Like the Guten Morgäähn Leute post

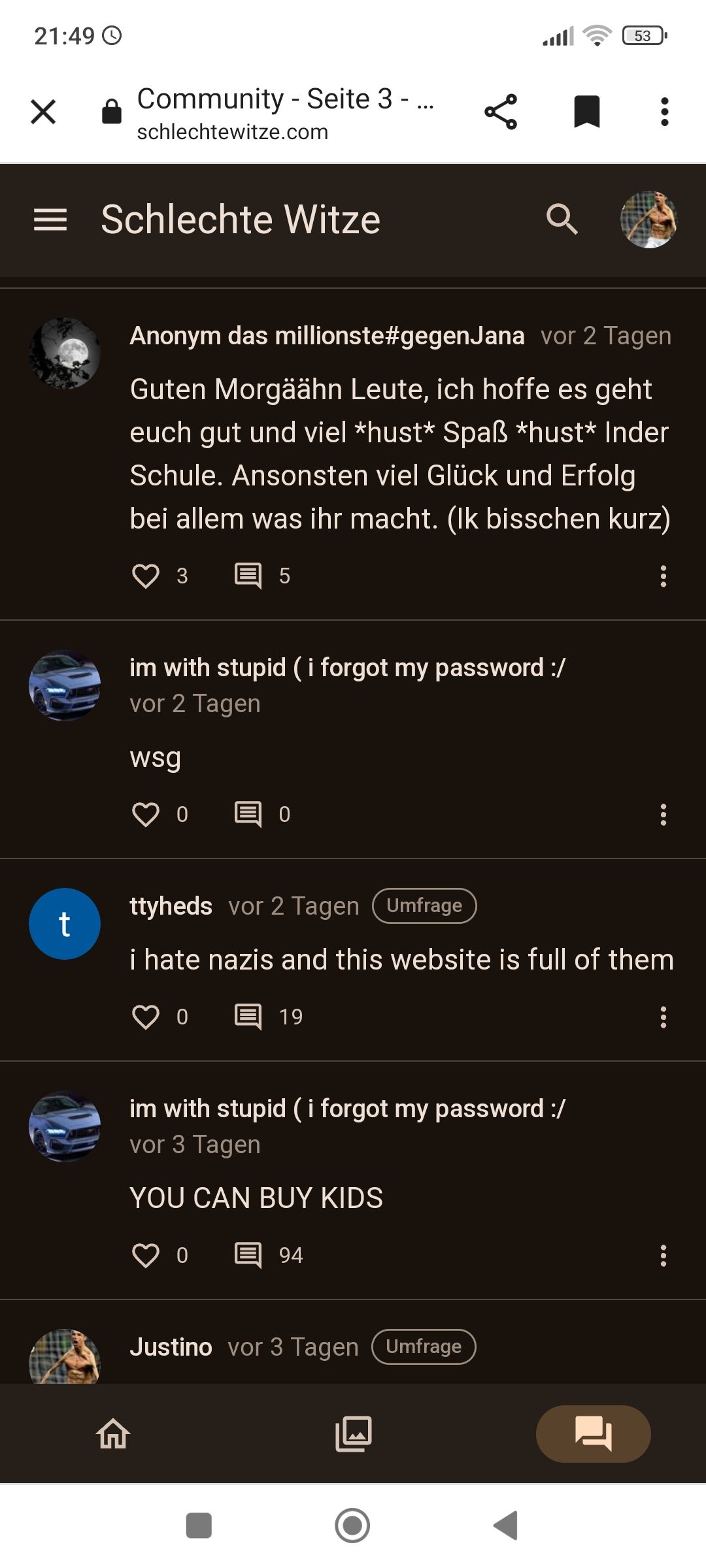coord(146,576)
